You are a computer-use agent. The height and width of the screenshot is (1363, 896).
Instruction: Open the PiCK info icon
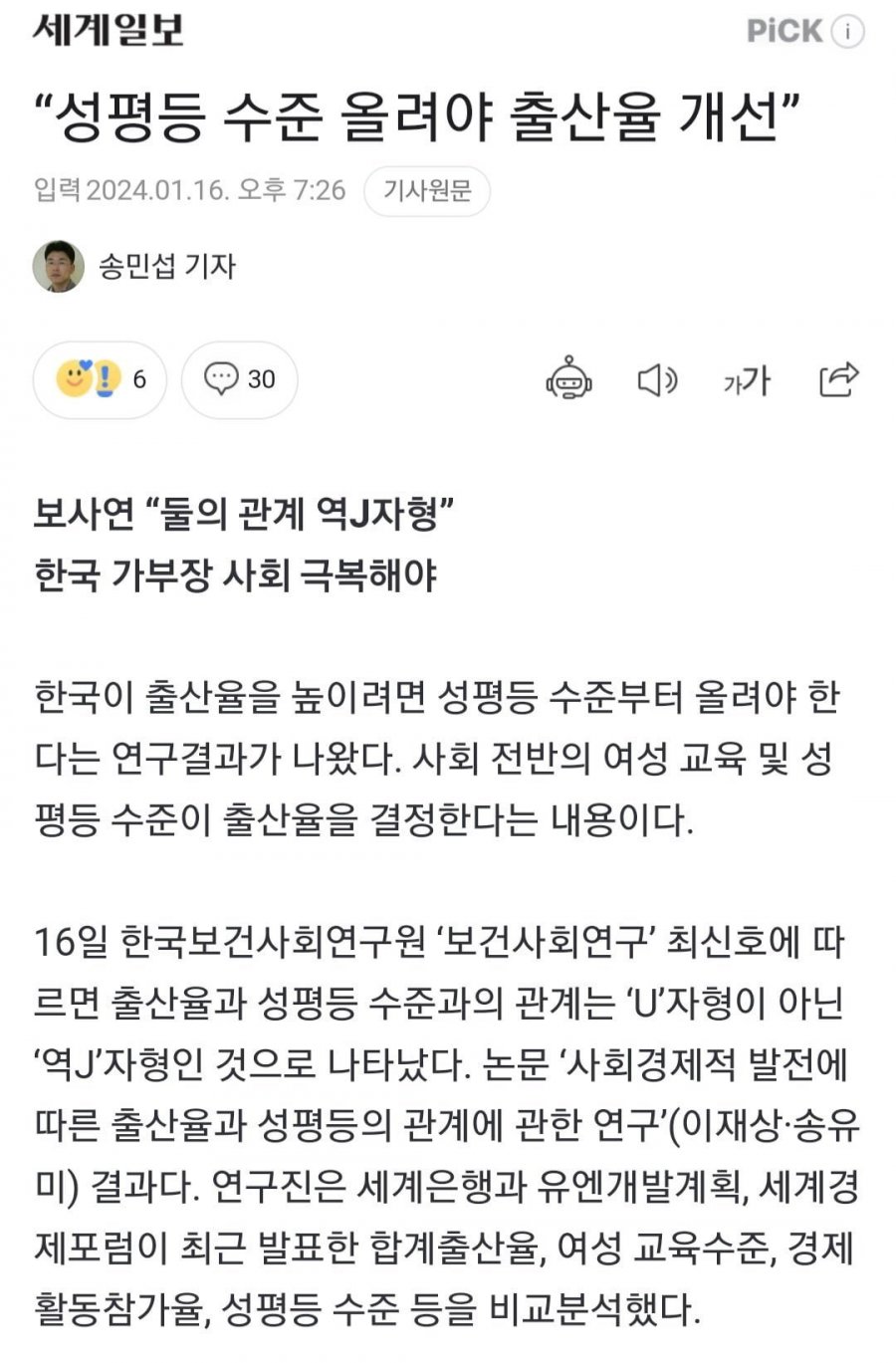(x=847, y=32)
